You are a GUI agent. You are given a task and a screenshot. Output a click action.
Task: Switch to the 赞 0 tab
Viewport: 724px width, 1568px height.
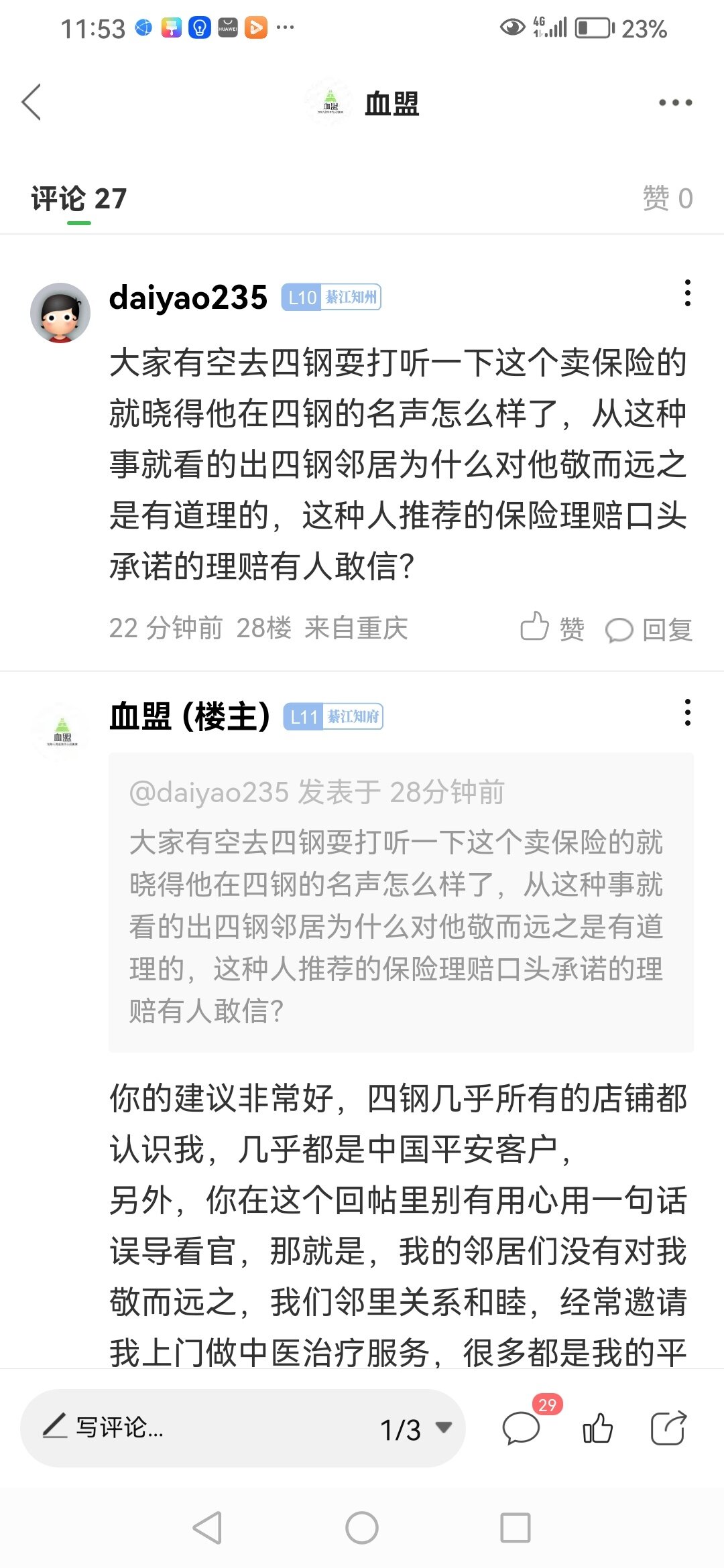coord(667,198)
